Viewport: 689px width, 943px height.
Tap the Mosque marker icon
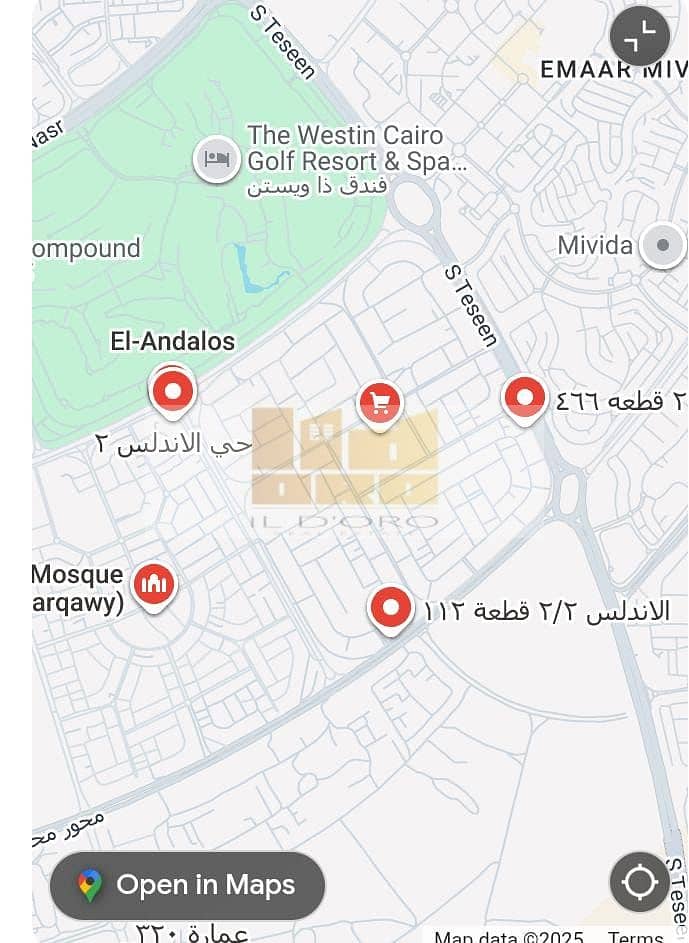[154, 583]
